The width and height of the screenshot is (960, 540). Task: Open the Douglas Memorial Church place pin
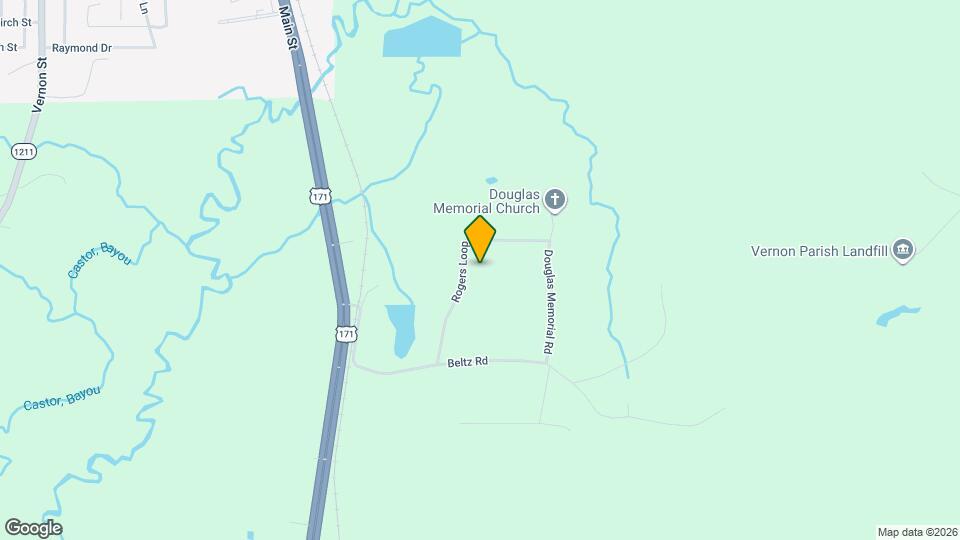click(556, 201)
